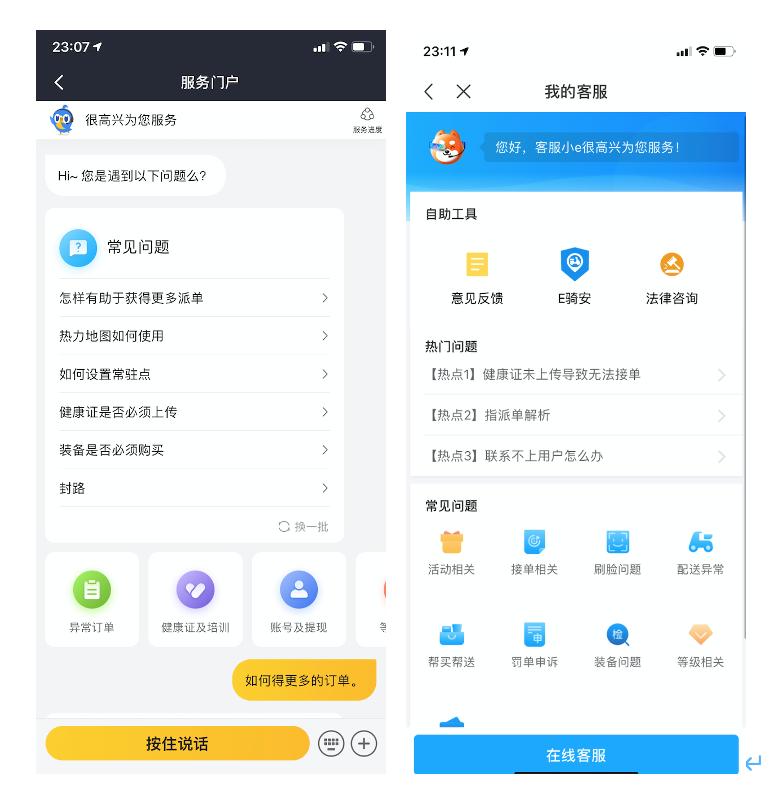Open the keyboard input icon
This screenshot has height=786, width=770.
(331, 743)
